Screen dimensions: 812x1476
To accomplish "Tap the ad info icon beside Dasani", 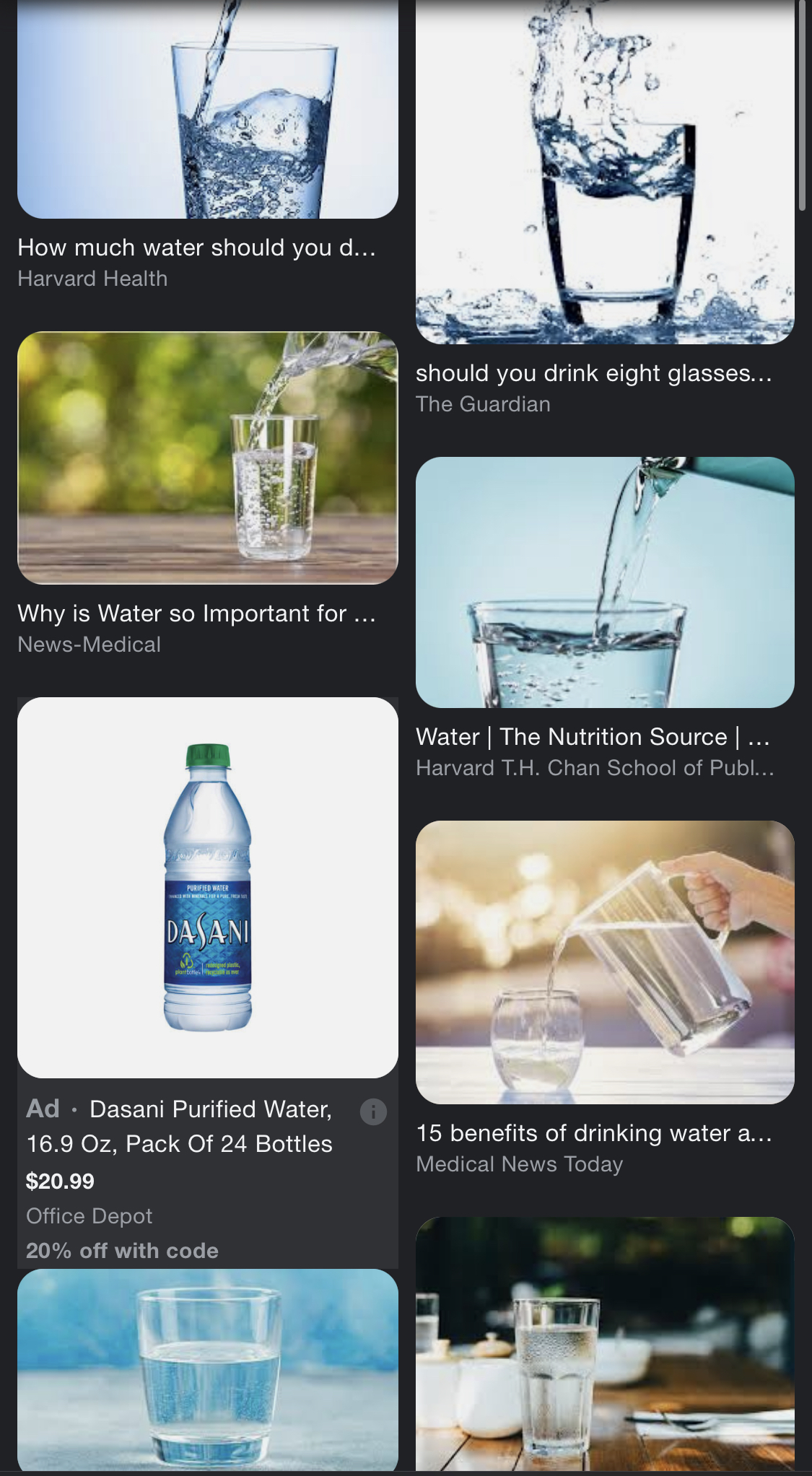I will pyautogui.click(x=373, y=1112).
